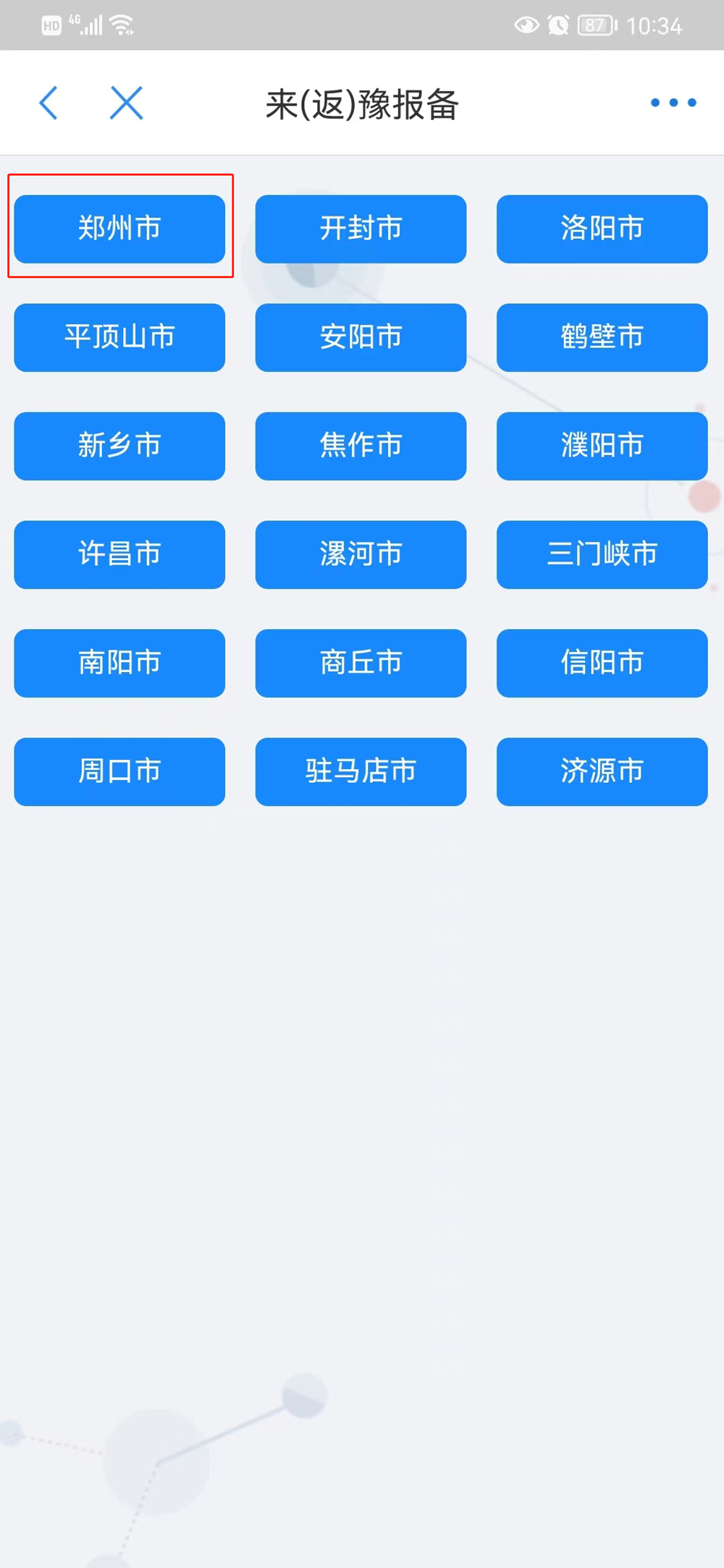The image size is (724, 1568).
Task: Go back using the left arrow
Action: (x=49, y=103)
